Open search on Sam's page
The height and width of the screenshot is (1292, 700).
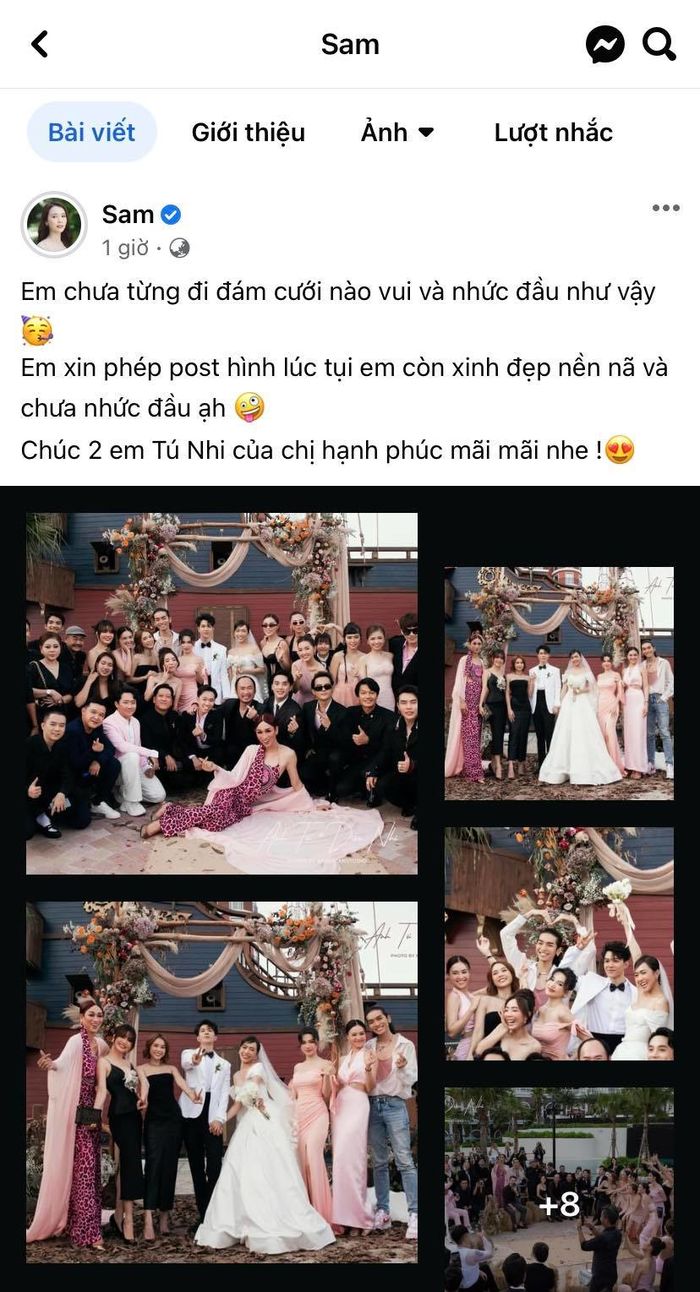[x=660, y=44]
